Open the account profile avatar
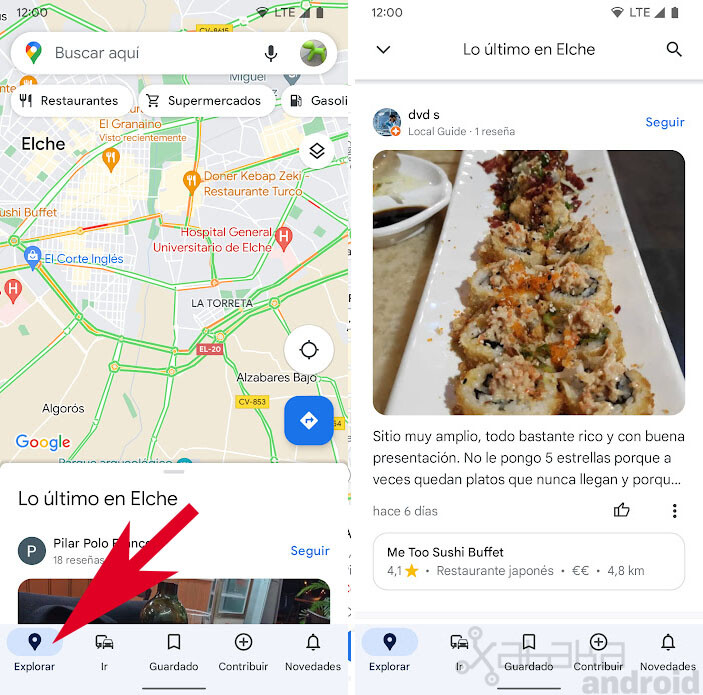 tap(313, 53)
